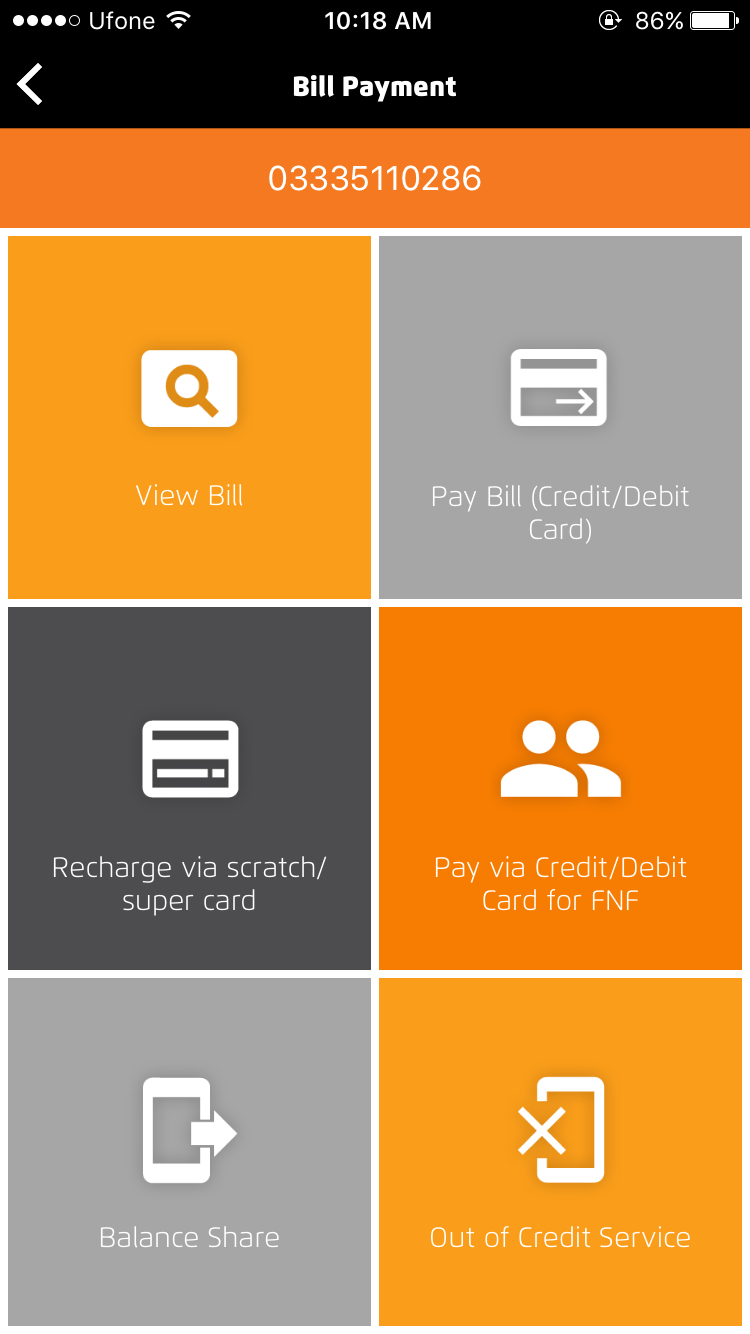Choose Pay via Credit/Debit Card for FNF
Image resolution: width=750 pixels, height=1334 pixels.
coord(560,788)
